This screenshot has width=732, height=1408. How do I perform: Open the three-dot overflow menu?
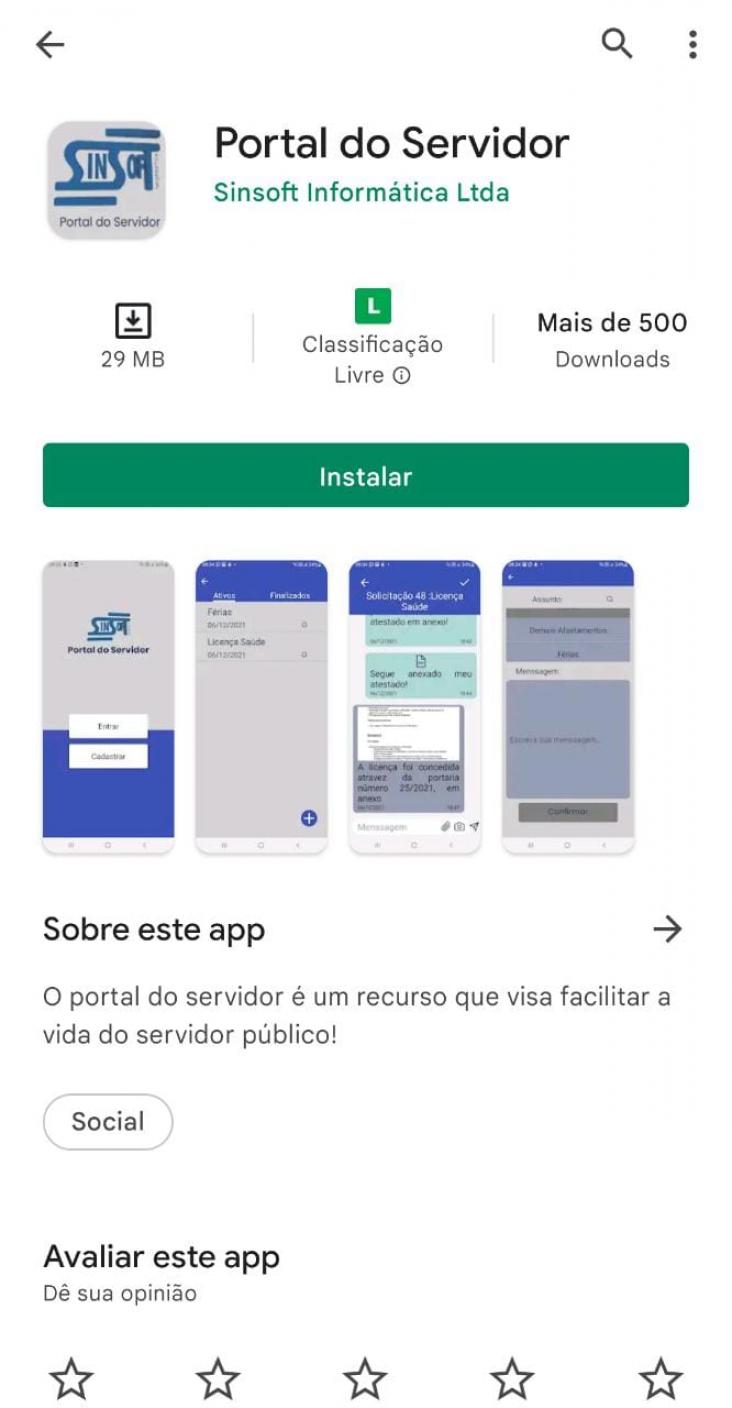[x=692, y=44]
